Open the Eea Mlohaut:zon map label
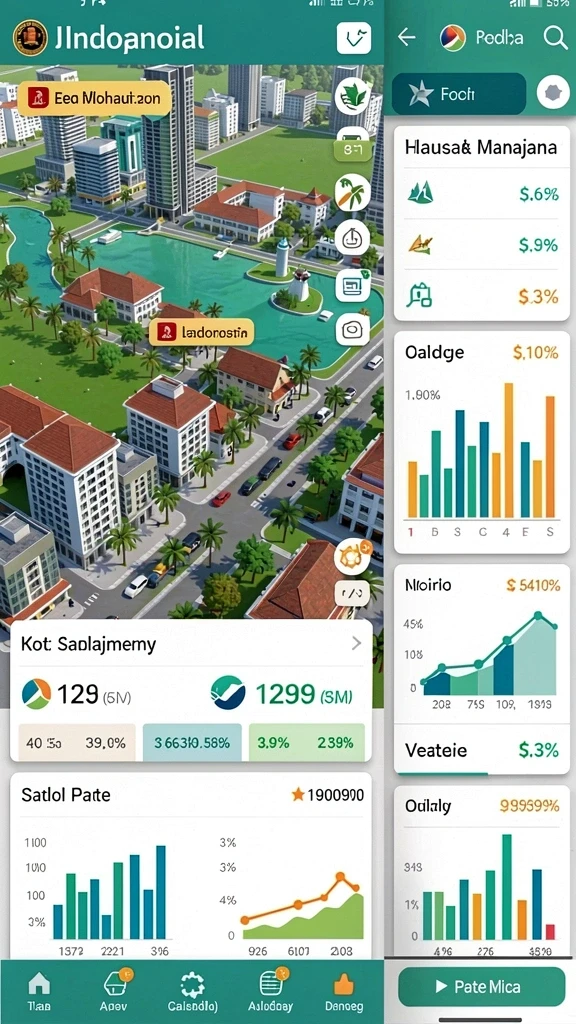The image size is (576, 1024). click(95, 99)
